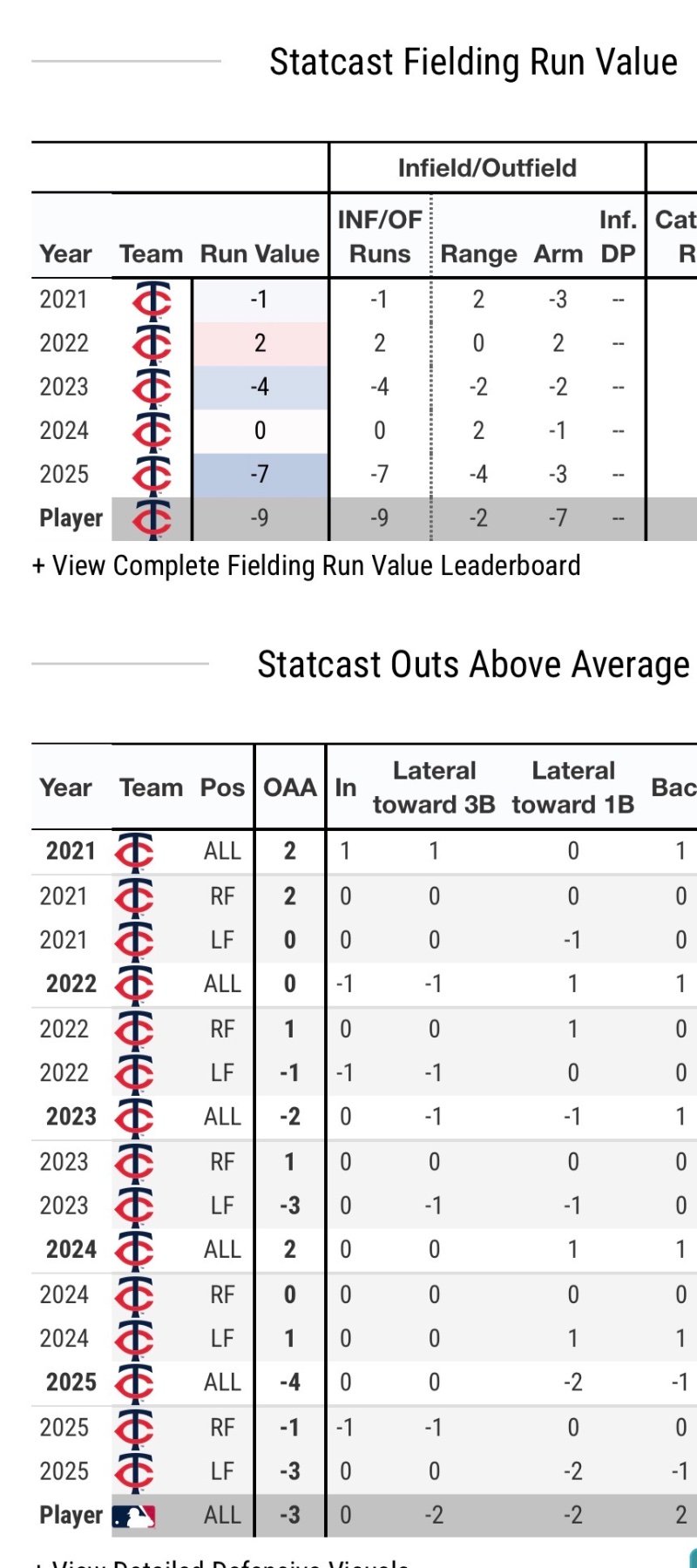Open the complete Fielding Run Value leaderboard
This screenshot has width=697, height=1568.
coord(307,566)
